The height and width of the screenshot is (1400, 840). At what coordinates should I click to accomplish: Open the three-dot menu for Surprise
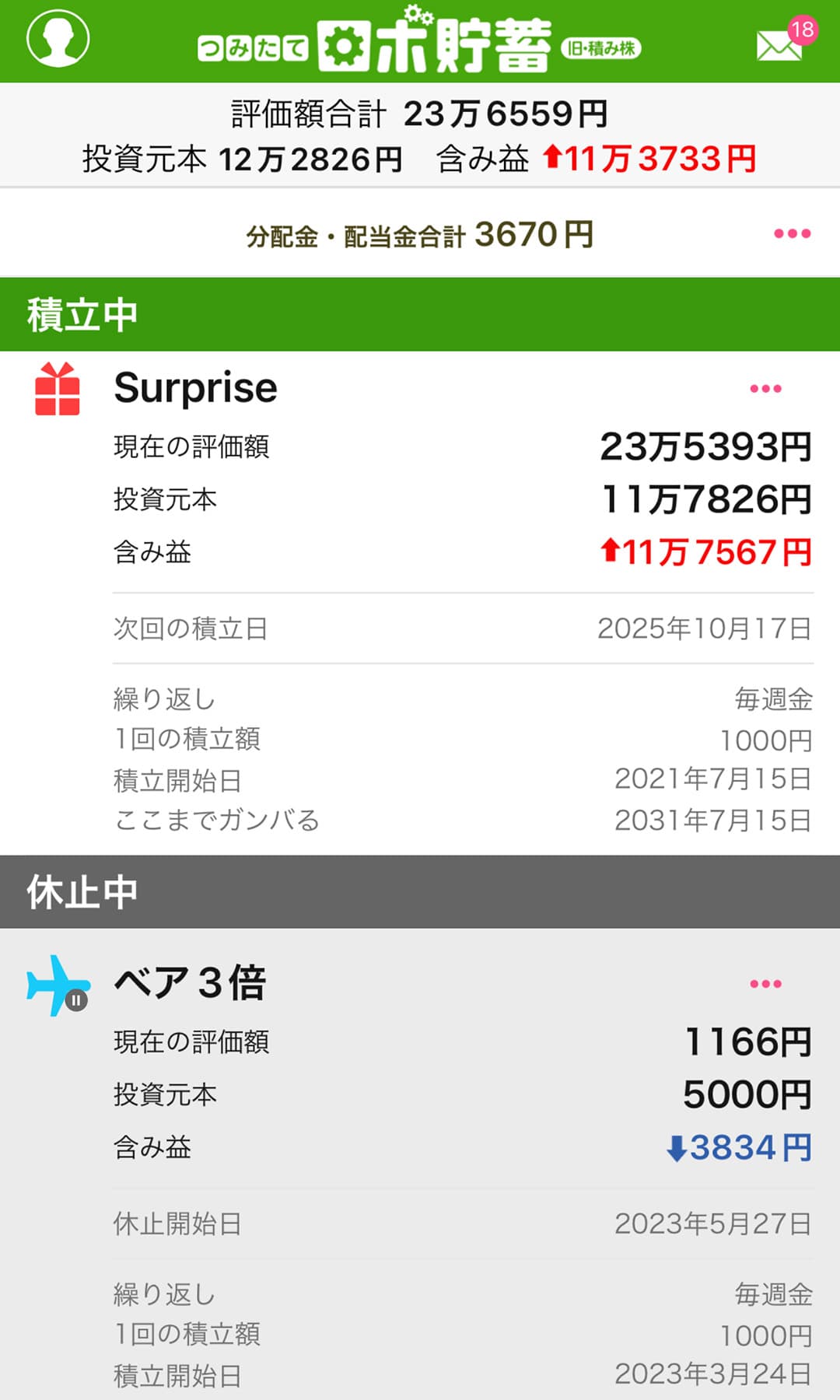pos(765,389)
